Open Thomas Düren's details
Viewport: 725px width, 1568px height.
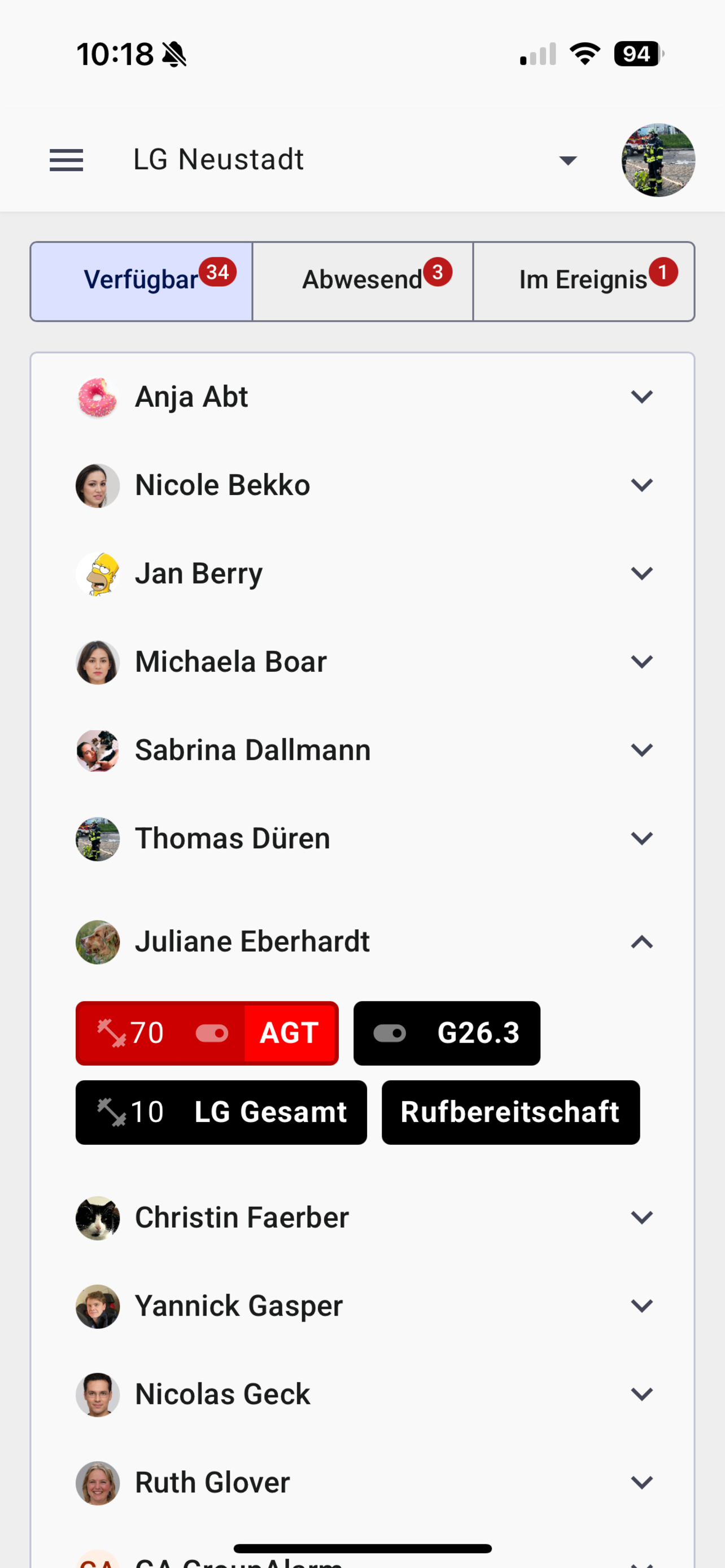(641, 838)
